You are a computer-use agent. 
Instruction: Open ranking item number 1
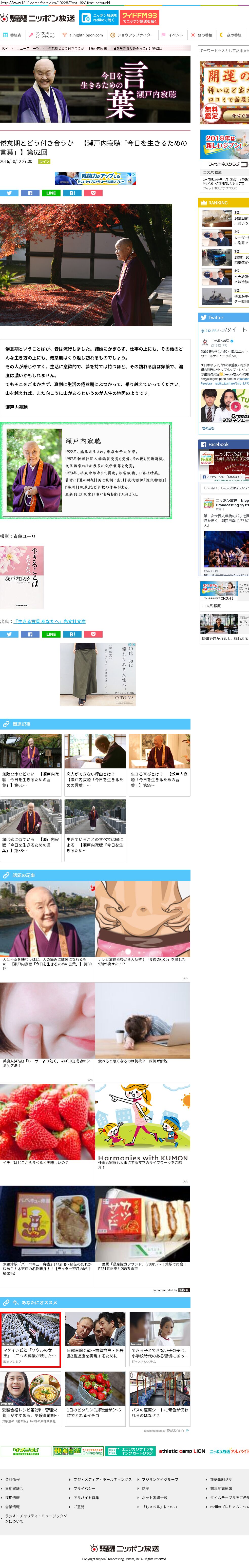[x=224, y=218]
